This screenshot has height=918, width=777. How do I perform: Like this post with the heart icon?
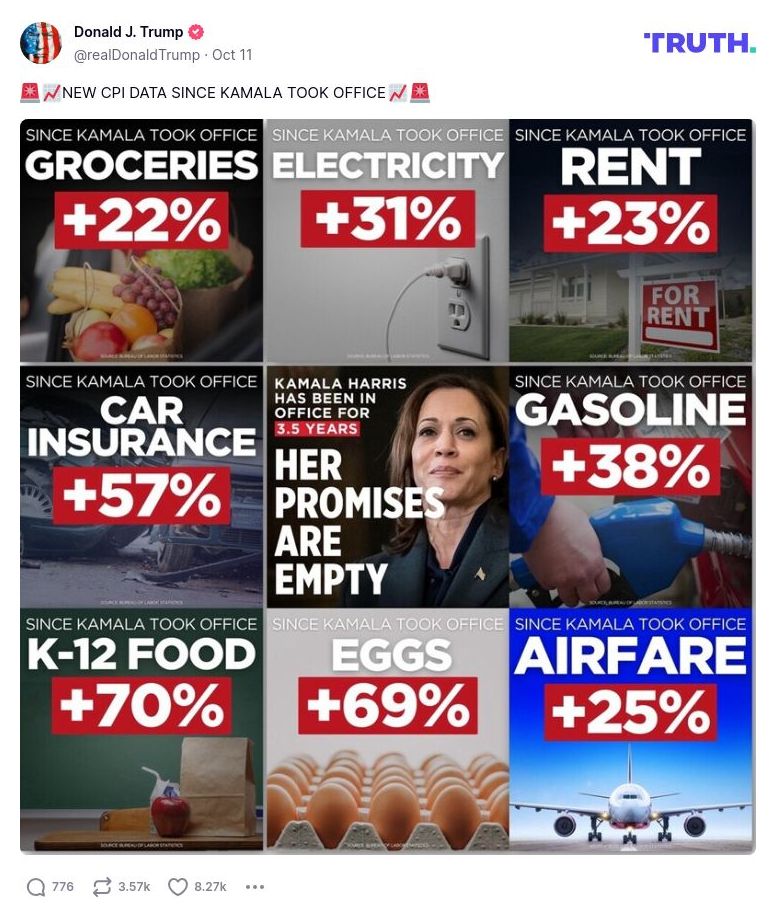pos(178,887)
